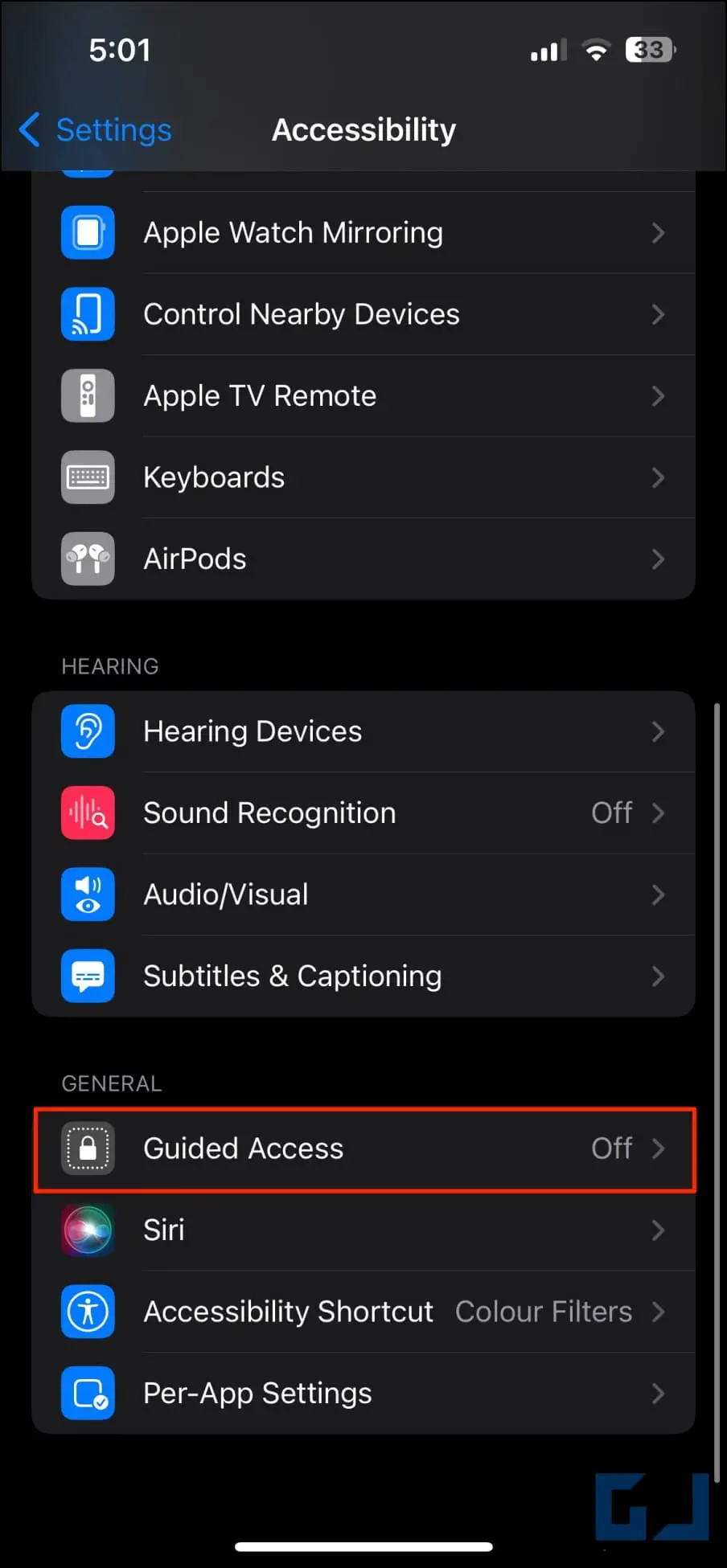
Task: Open Apple Watch Mirroring settings
Action: point(363,233)
